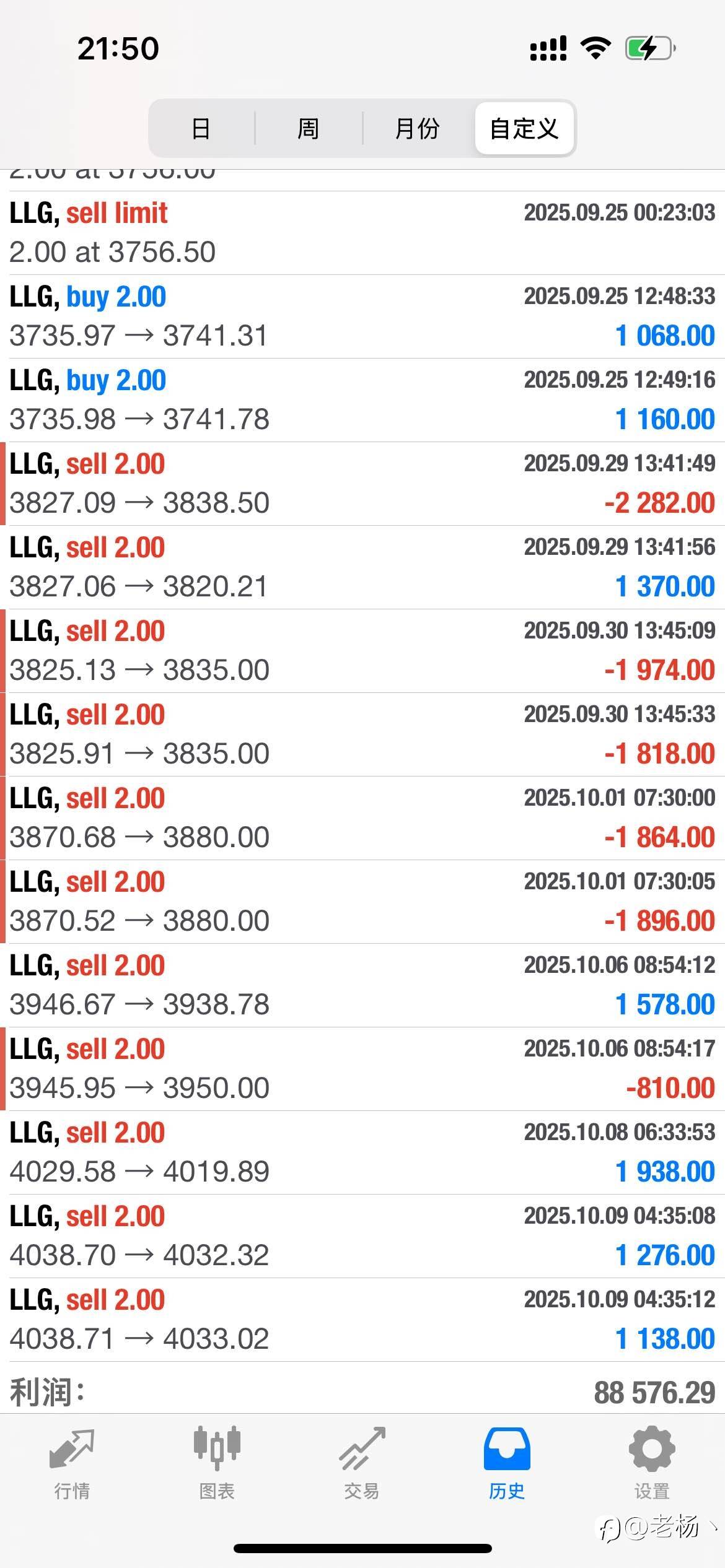Image resolution: width=725 pixels, height=1568 pixels.
Task: Open the 行情 quotes tab
Action: click(72, 1464)
